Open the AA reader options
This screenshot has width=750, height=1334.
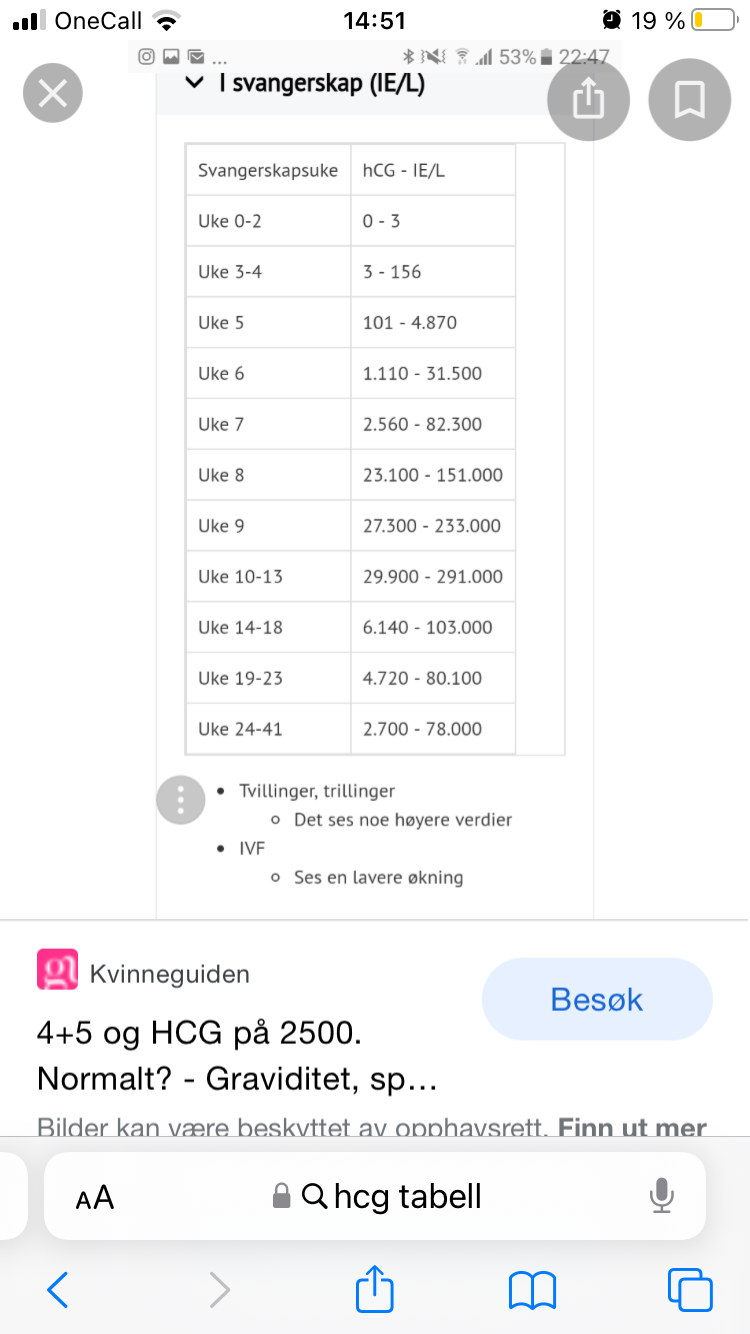coord(95,1197)
